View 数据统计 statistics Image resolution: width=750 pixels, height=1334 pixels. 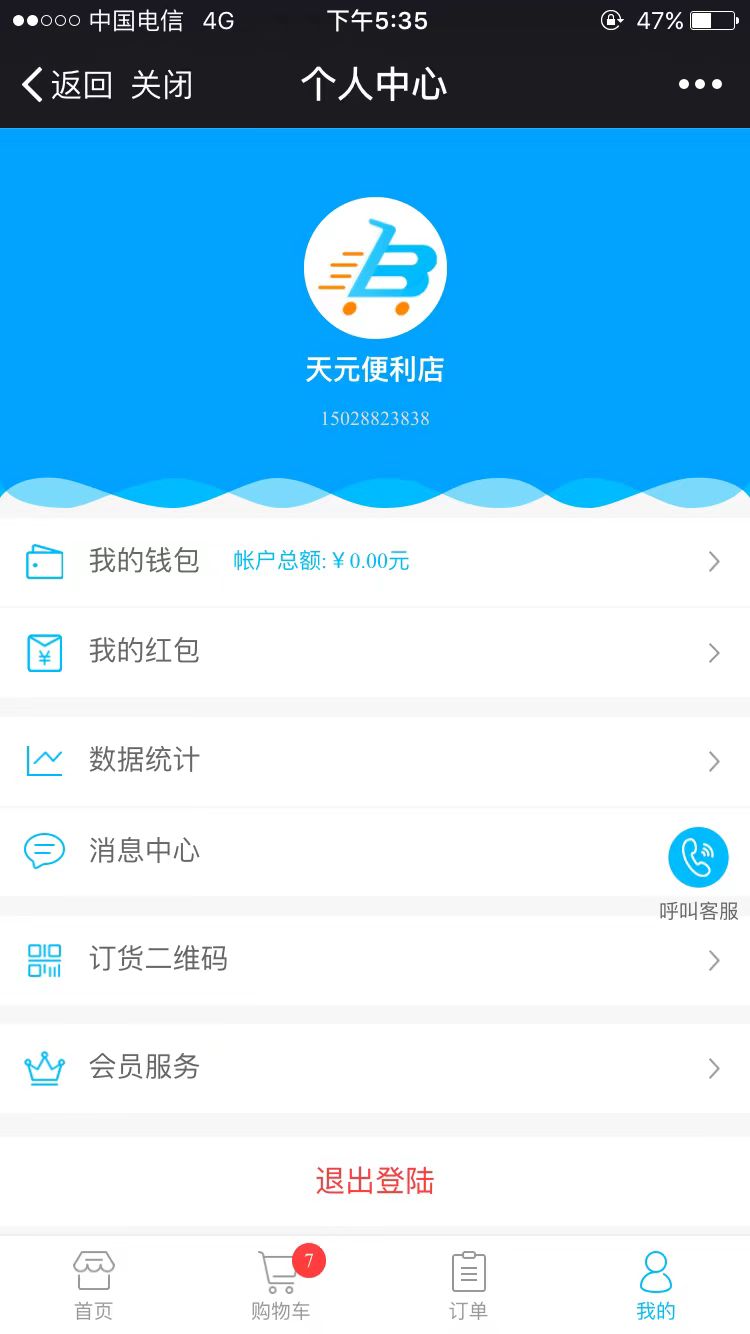click(x=375, y=761)
